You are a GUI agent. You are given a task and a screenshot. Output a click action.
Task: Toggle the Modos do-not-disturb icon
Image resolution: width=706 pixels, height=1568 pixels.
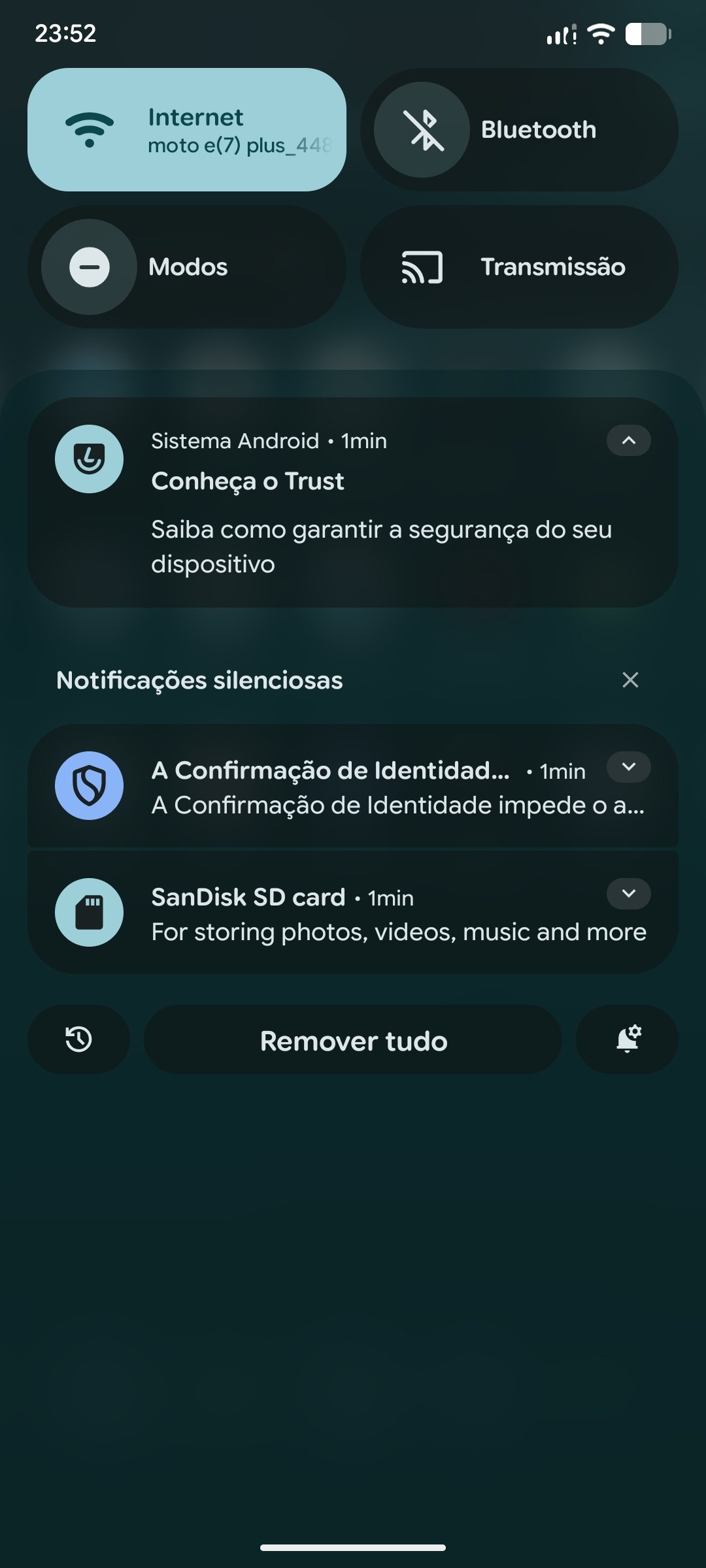pos(90,267)
